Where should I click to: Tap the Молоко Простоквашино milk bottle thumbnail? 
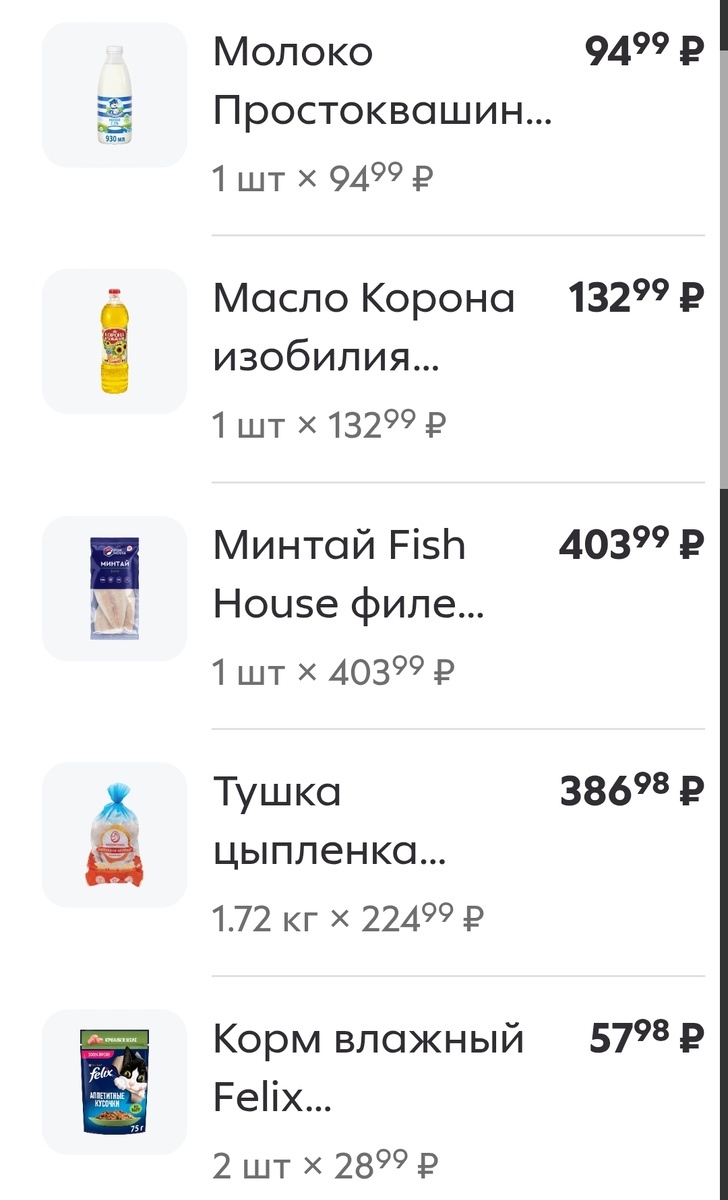coord(113,94)
